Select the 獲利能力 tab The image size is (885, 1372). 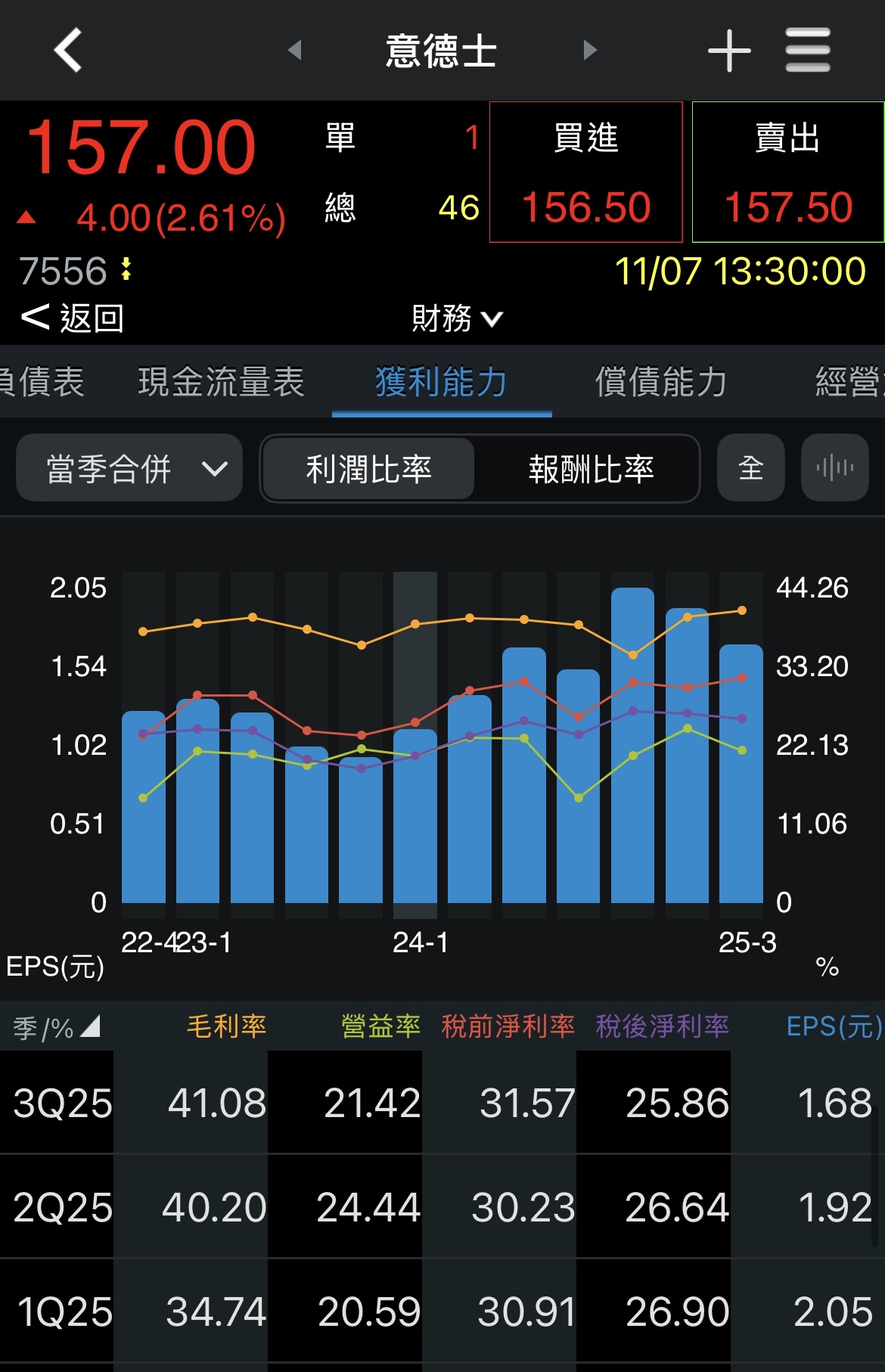441,382
